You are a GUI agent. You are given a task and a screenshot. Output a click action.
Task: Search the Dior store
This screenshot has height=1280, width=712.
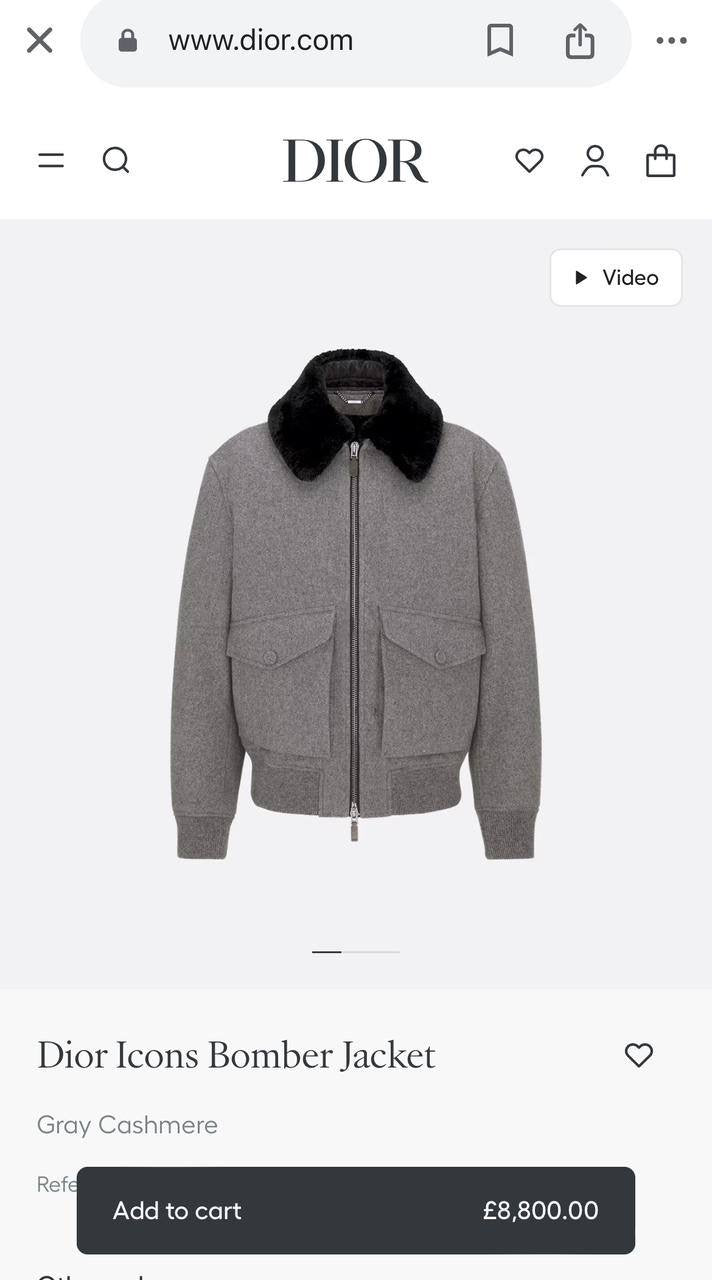pyautogui.click(x=116, y=160)
